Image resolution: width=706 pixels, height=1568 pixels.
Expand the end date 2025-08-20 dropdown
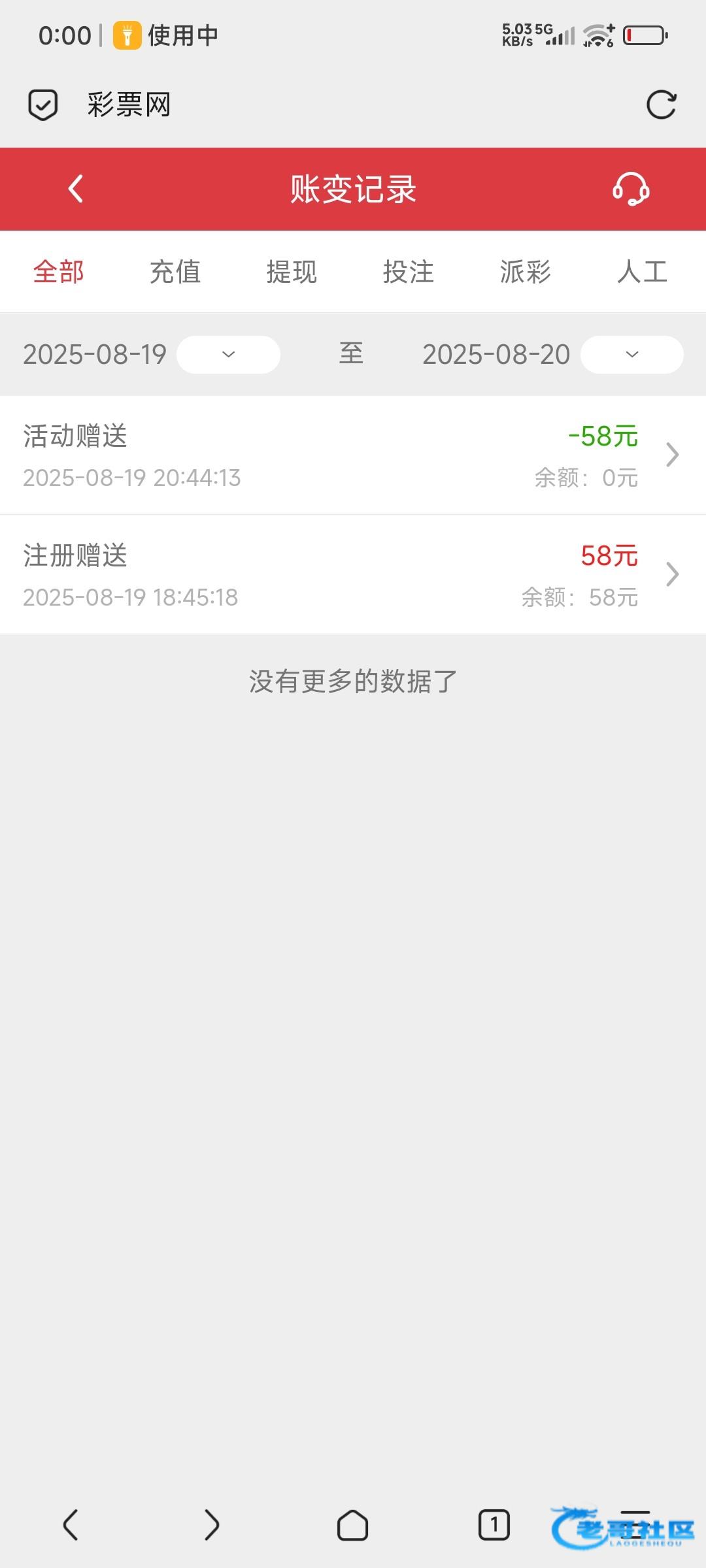(631, 355)
